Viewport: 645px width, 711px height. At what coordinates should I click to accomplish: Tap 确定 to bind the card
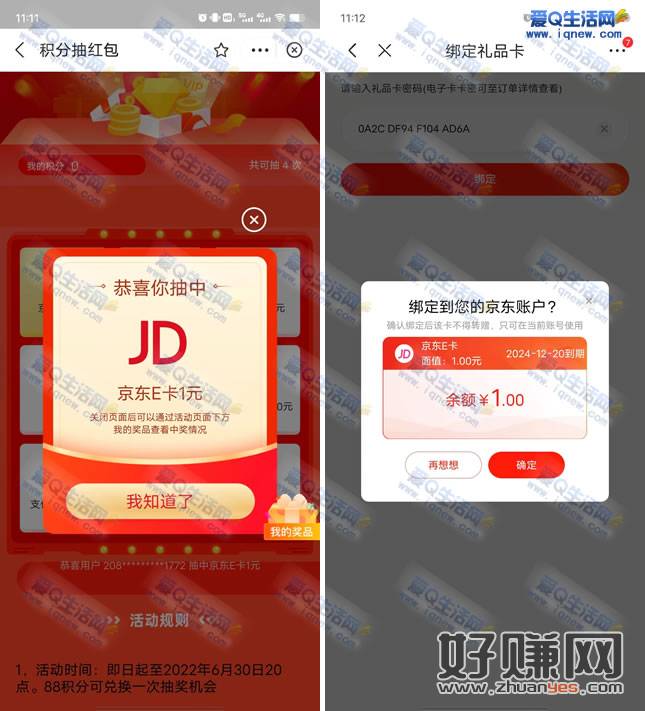pyautogui.click(x=526, y=465)
